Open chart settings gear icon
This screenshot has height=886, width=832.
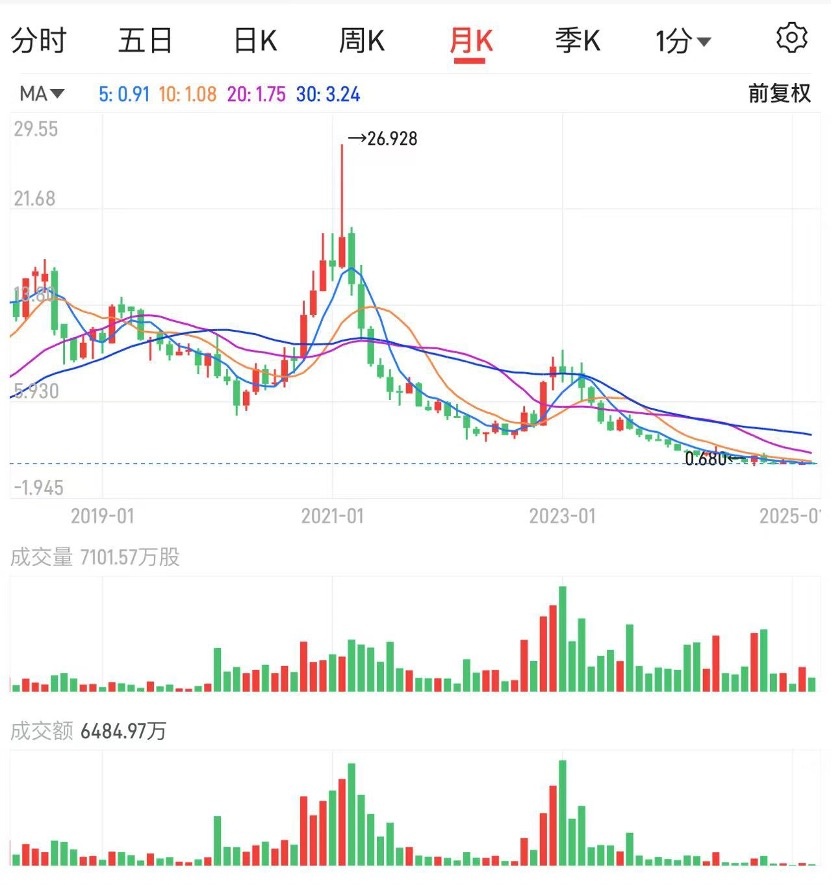tap(791, 38)
